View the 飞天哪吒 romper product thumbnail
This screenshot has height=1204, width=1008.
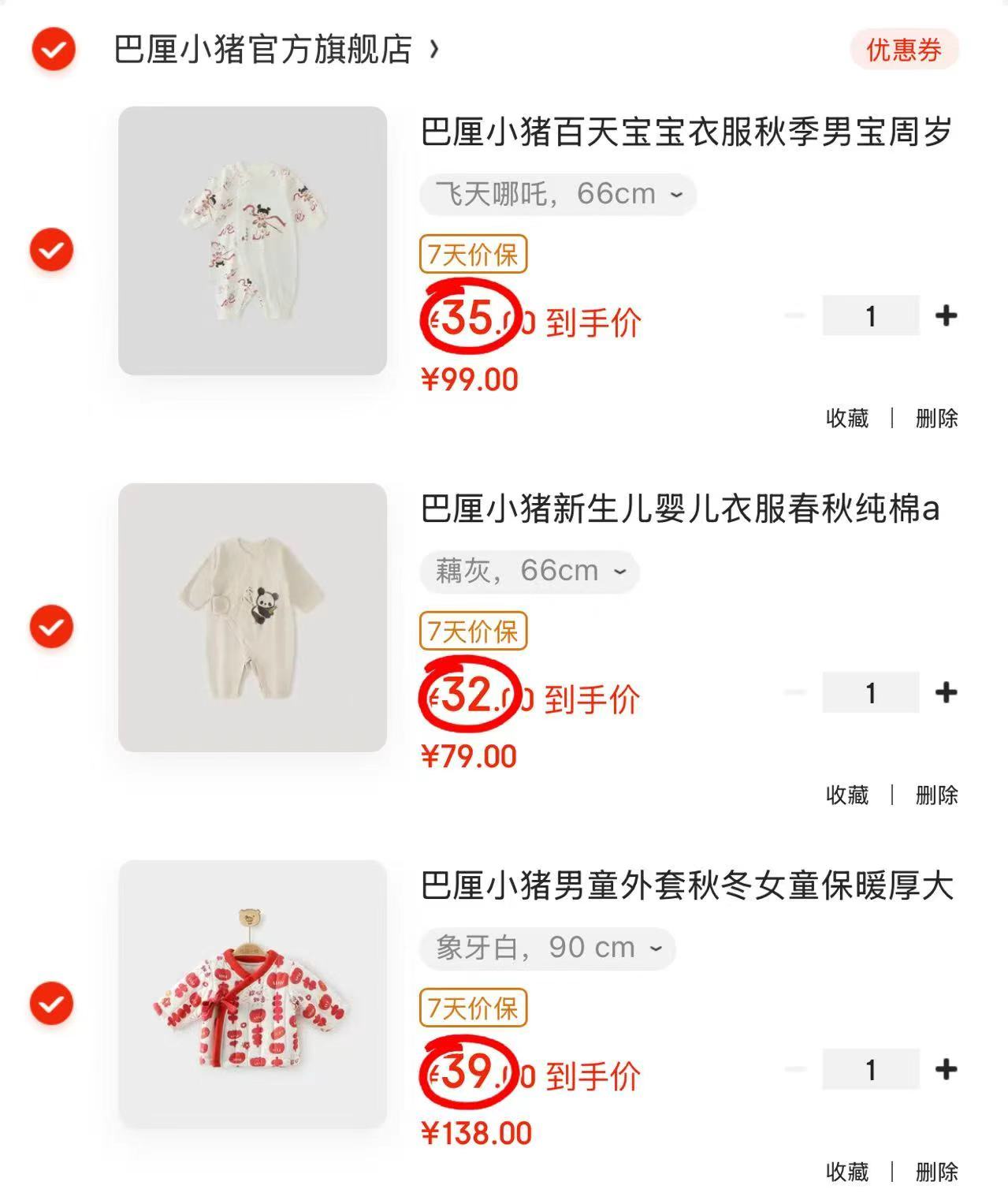pyautogui.click(x=252, y=242)
